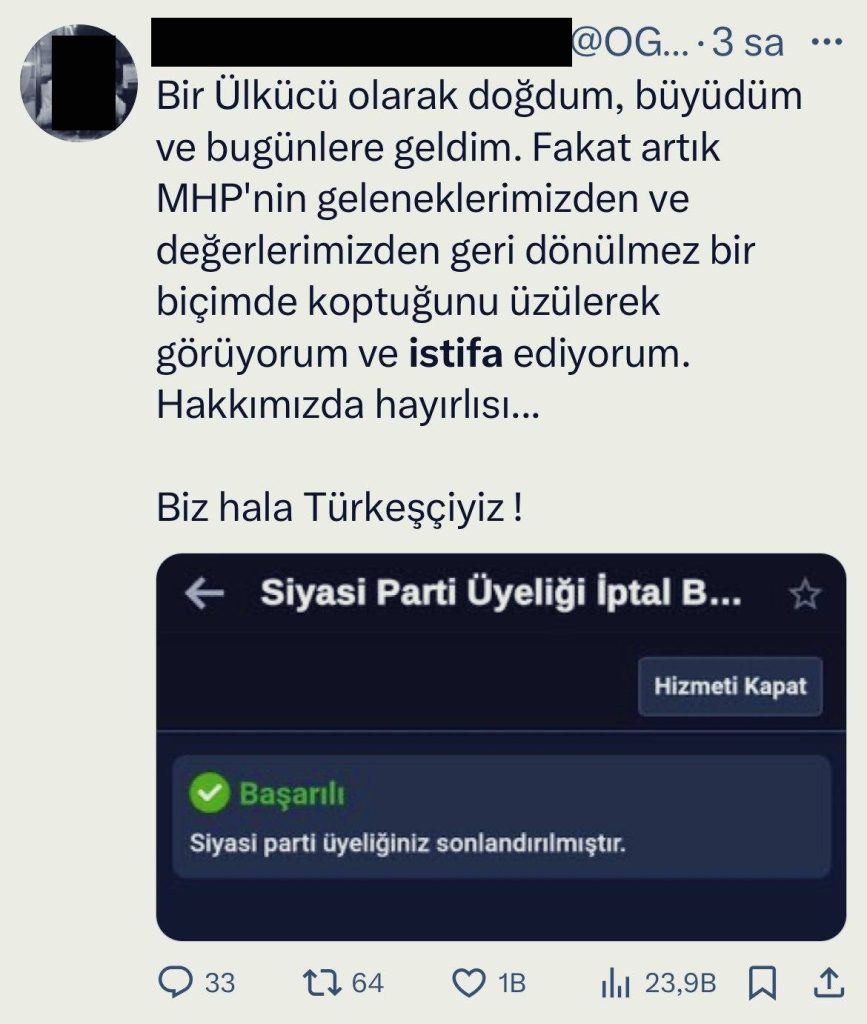Bookmark this tweet

pyautogui.click(x=762, y=984)
